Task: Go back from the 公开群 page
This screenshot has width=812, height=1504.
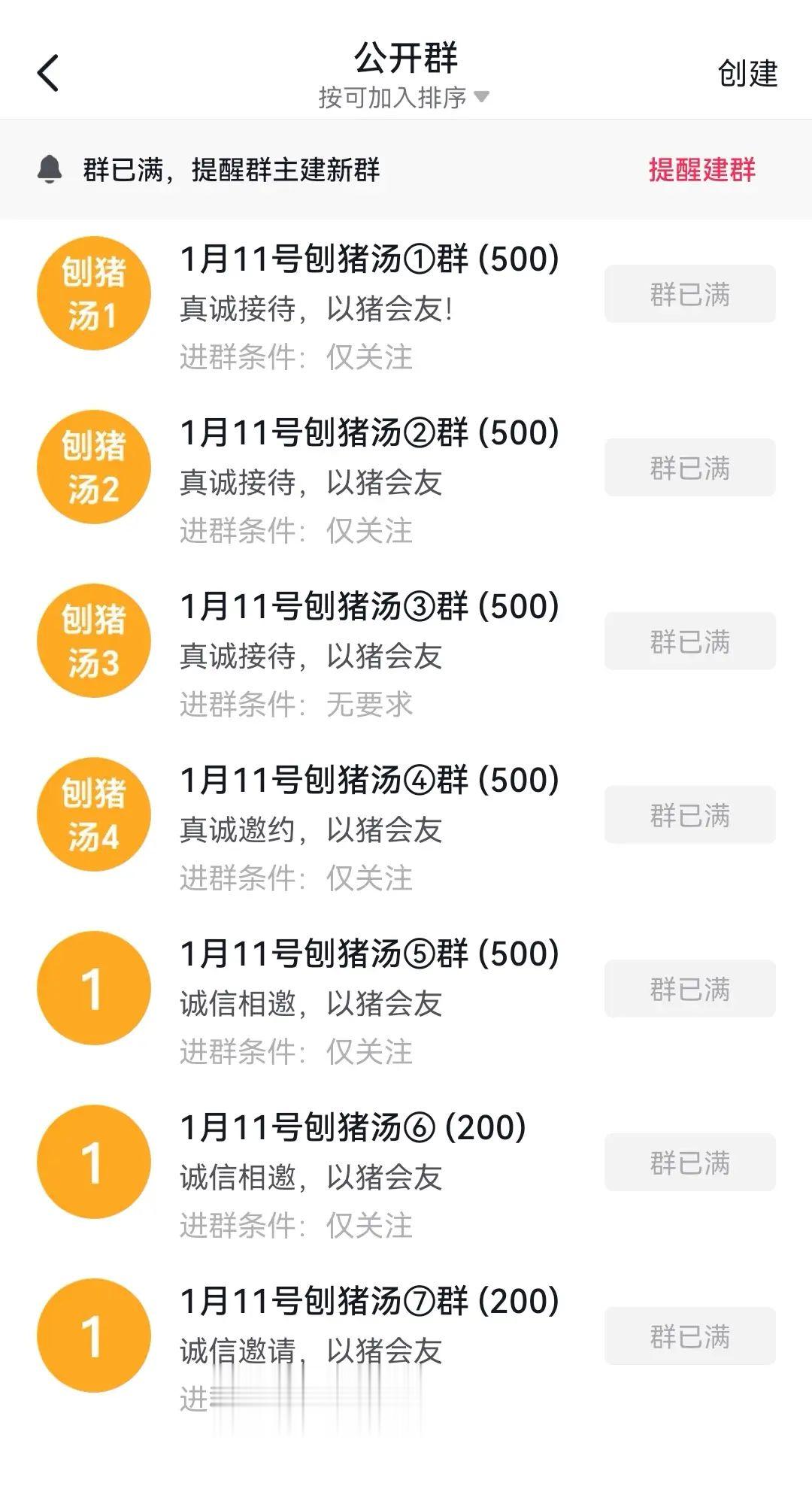Action: 48,74
